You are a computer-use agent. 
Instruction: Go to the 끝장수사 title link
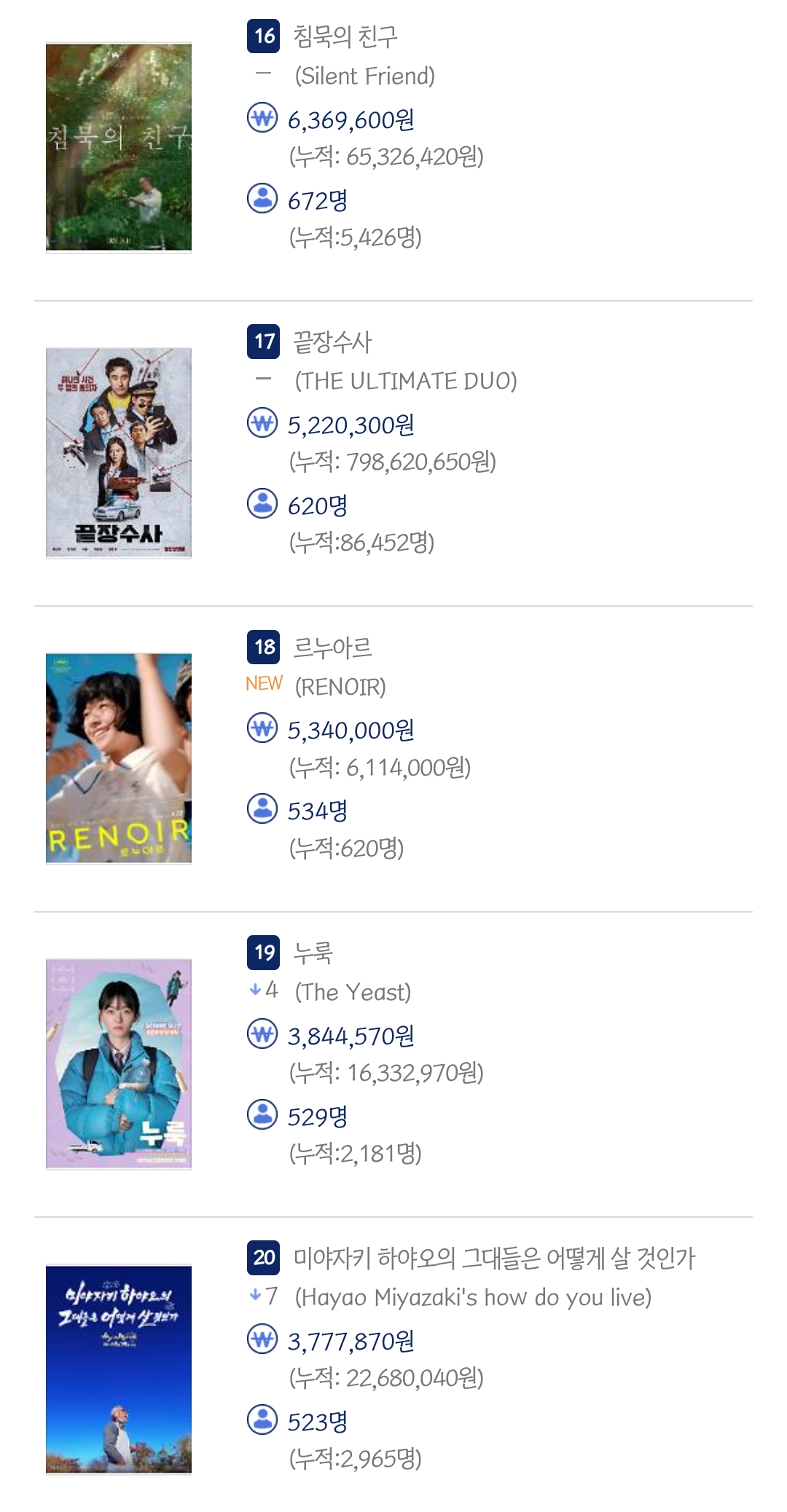332,342
